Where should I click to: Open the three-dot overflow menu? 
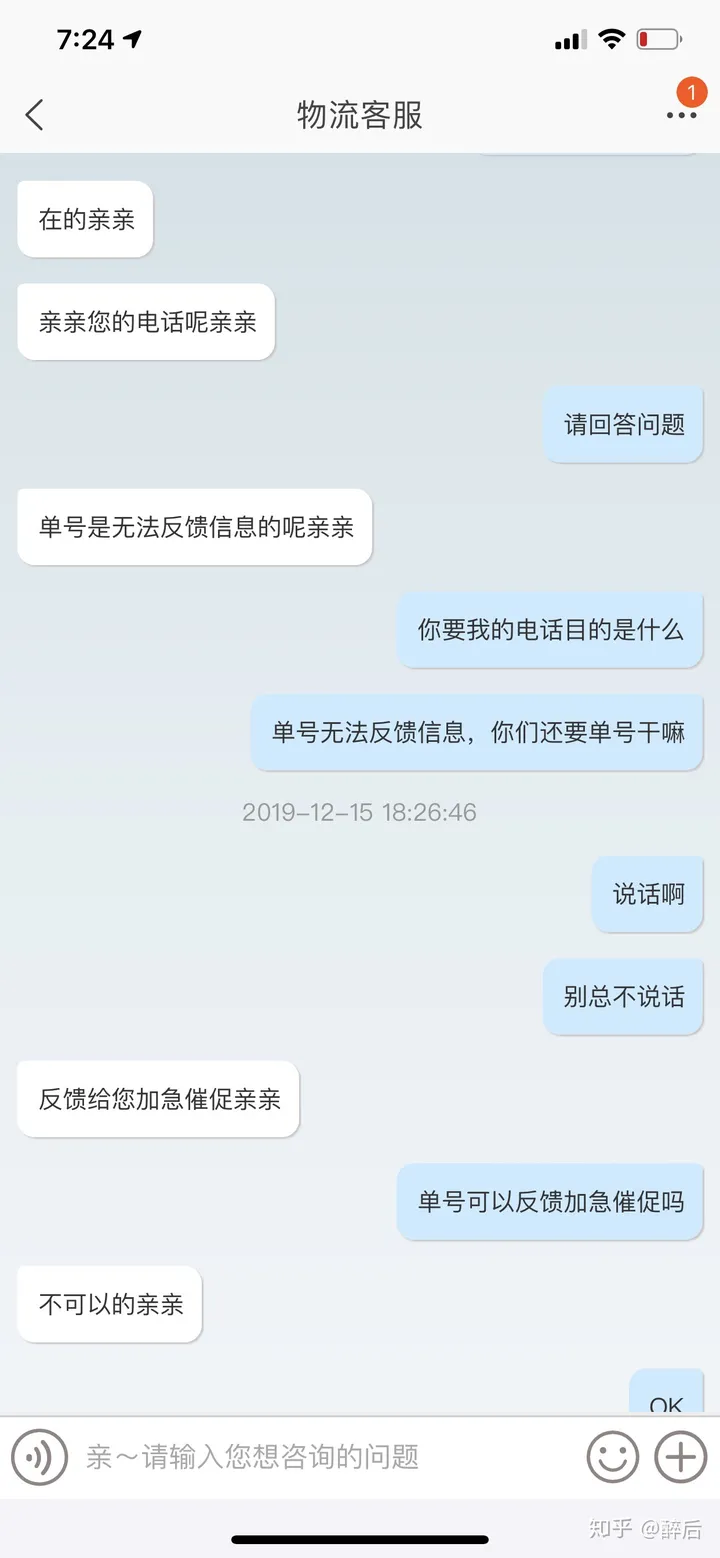click(682, 116)
